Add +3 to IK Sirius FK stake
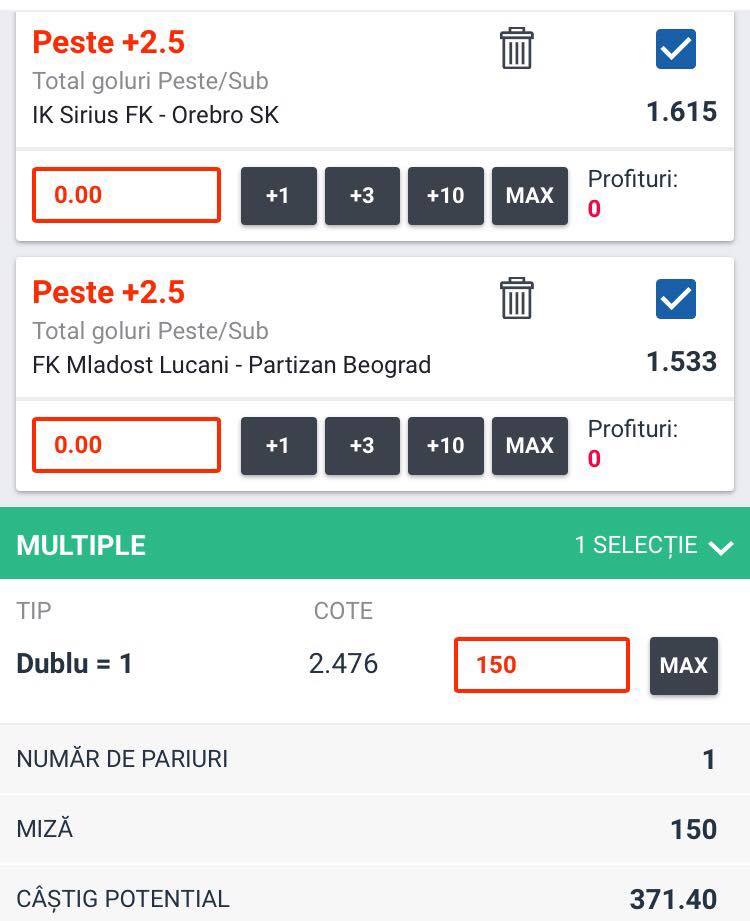The height and width of the screenshot is (921, 750). [x=362, y=196]
